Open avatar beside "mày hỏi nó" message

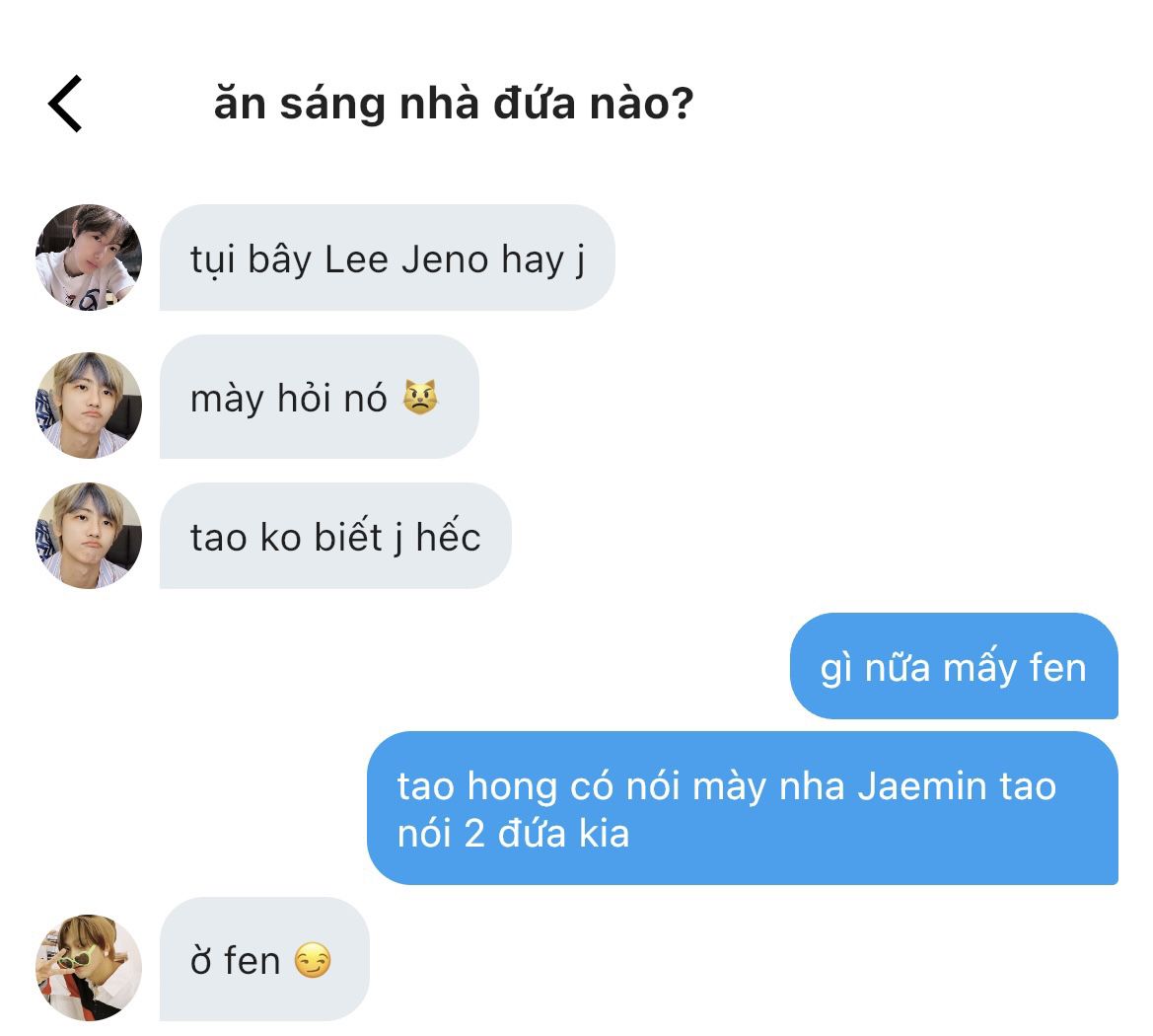pyautogui.click(x=89, y=405)
